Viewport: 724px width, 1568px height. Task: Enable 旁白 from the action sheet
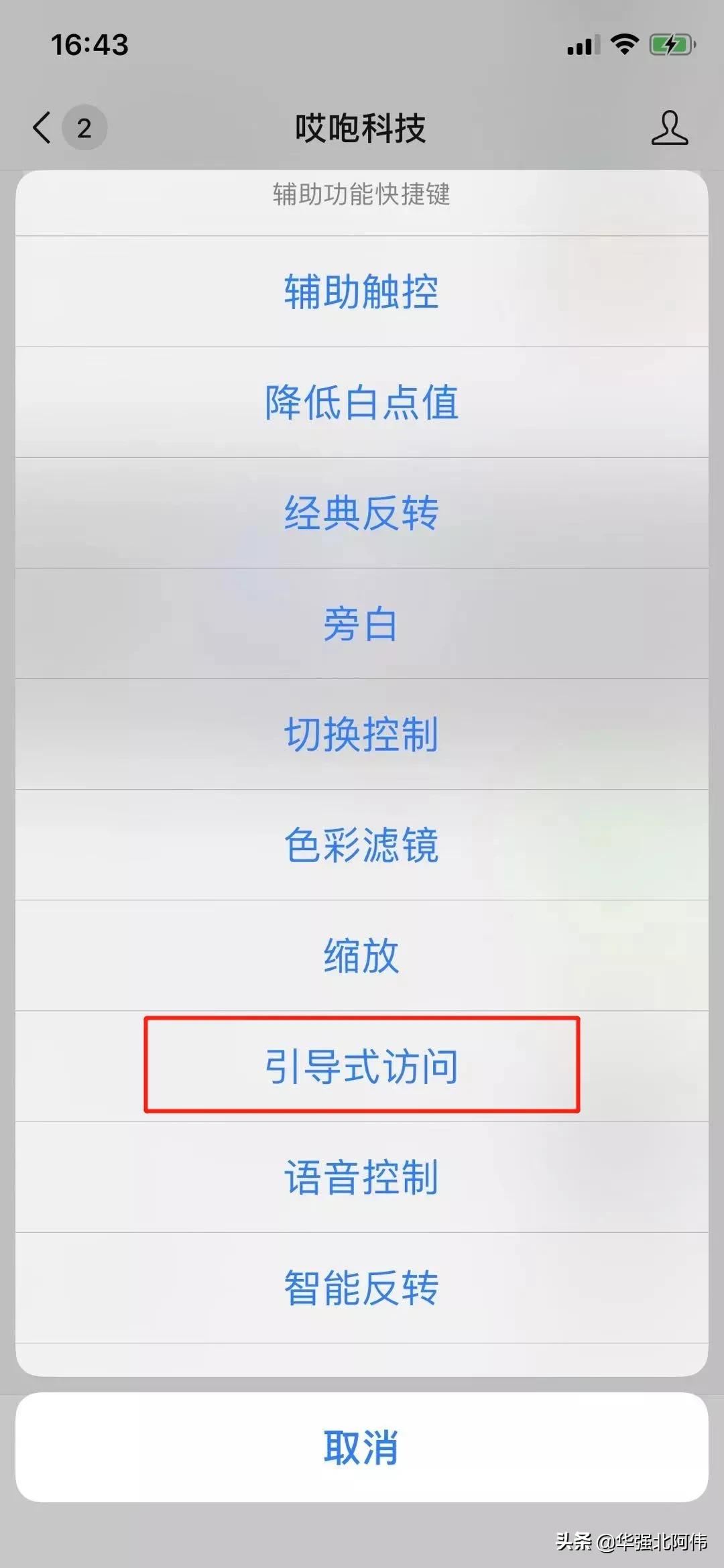point(361,623)
